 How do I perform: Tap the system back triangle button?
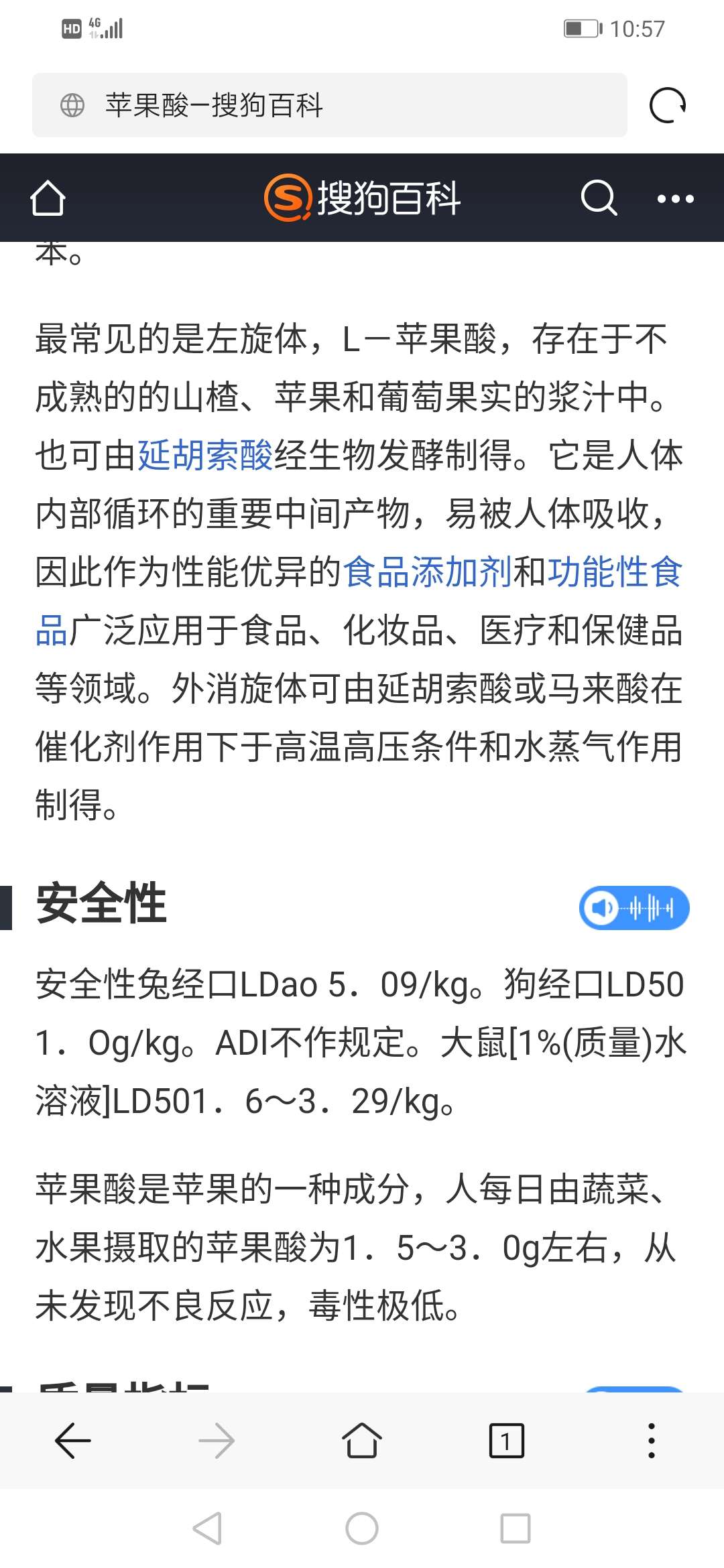[x=207, y=1528]
